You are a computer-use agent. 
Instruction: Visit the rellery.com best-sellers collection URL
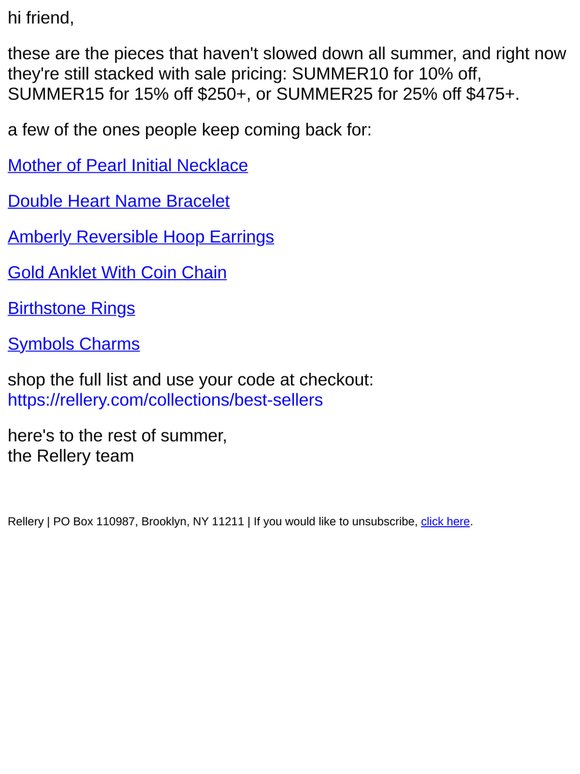165,400
